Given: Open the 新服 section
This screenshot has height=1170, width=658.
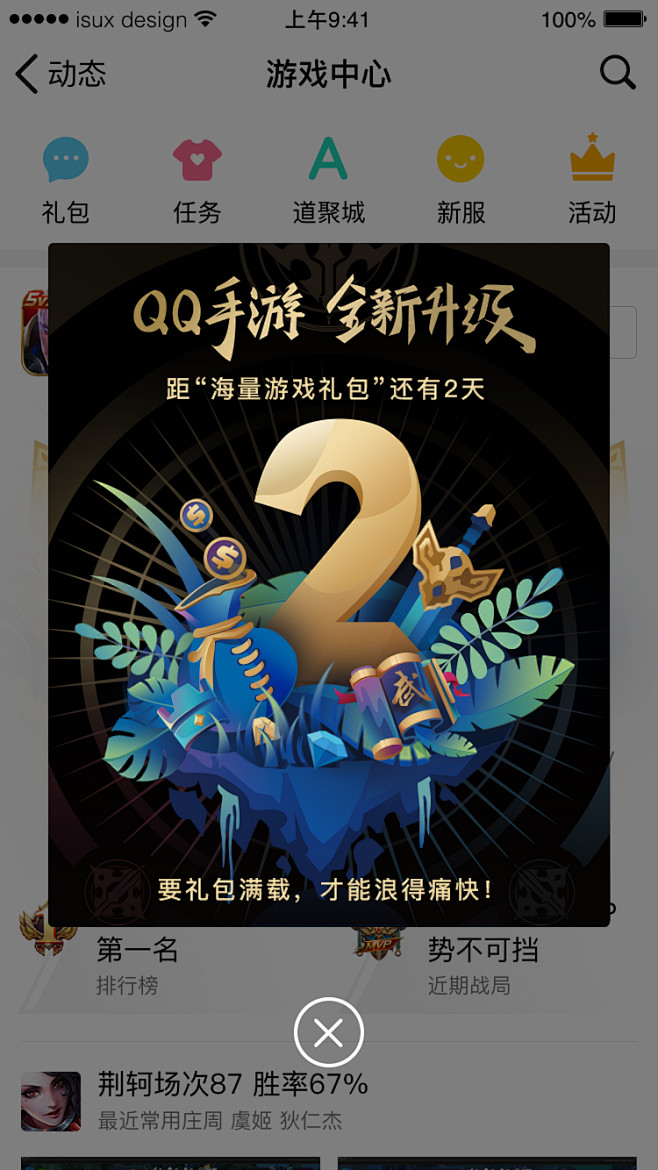Looking at the screenshot, I should (x=460, y=180).
